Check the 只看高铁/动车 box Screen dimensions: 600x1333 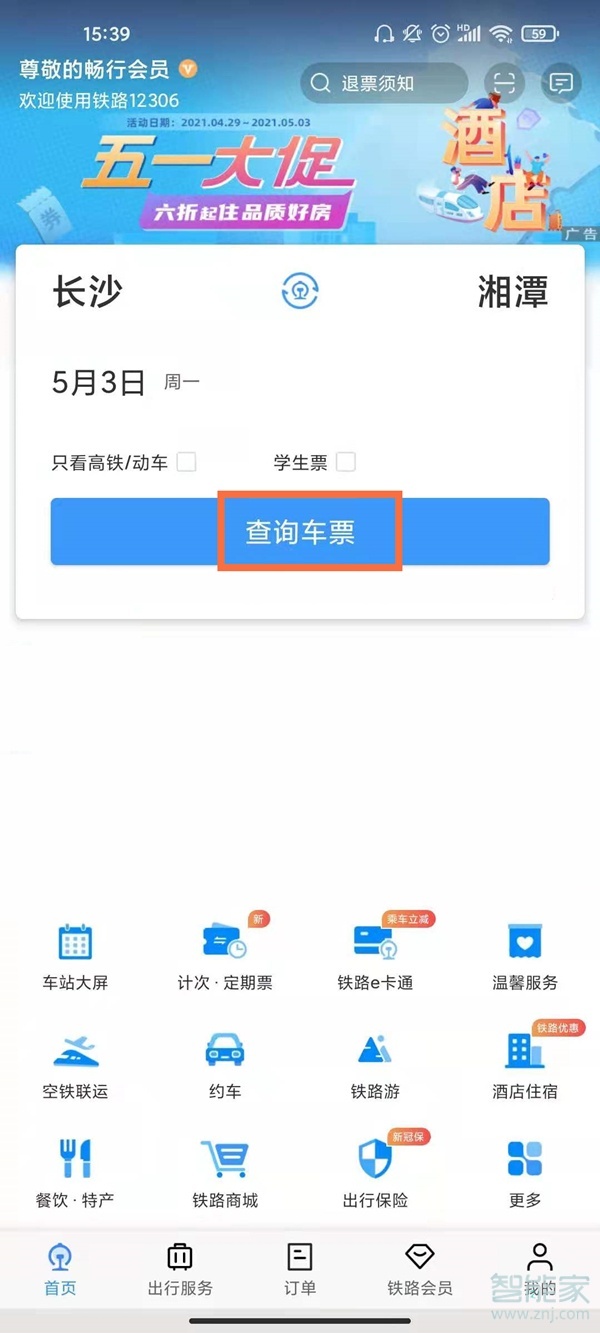coord(187,462)
